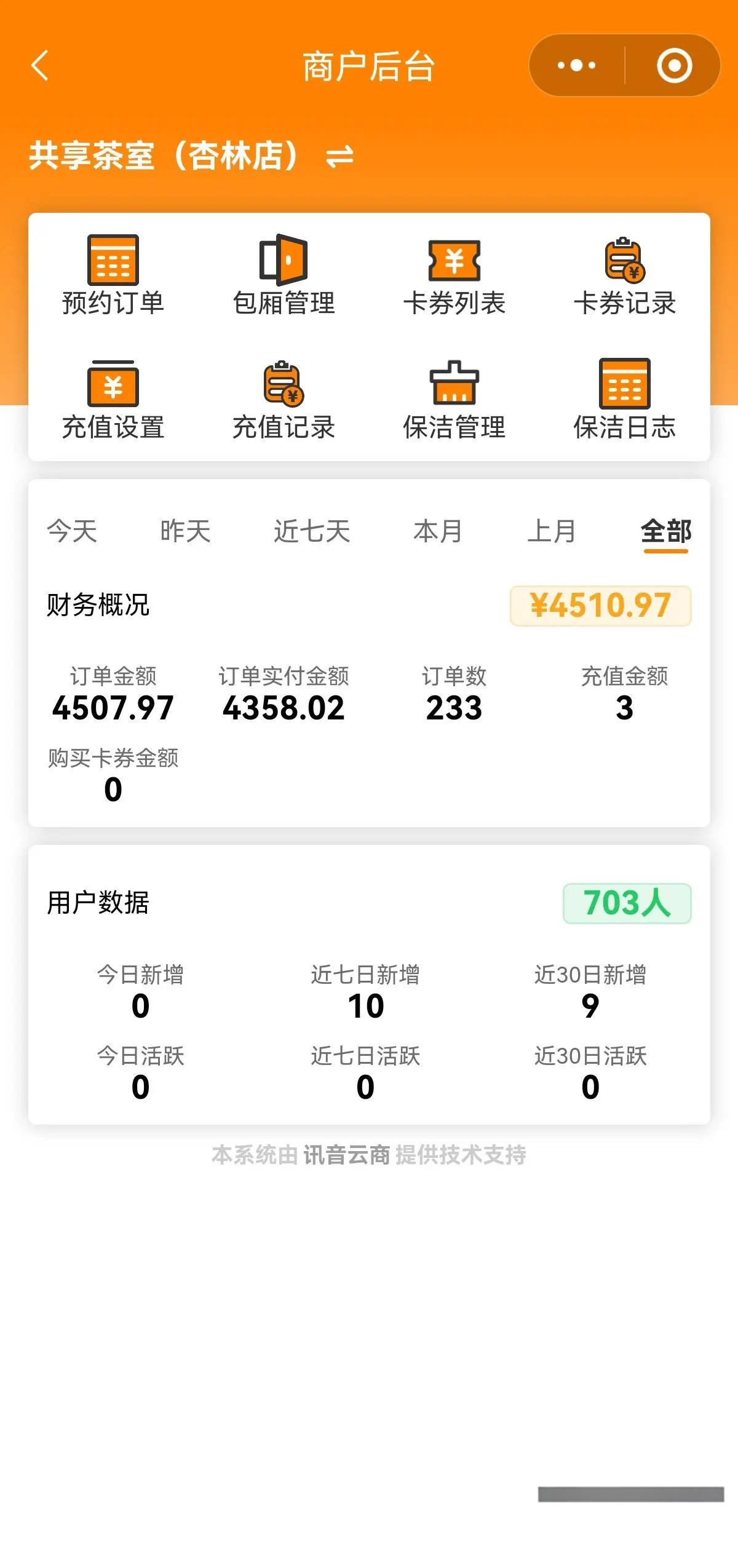Open 保洁管理 (cleaning management)
Image resolution: width=738 pixels, height=1568 pixels.
tap(454, 401)
